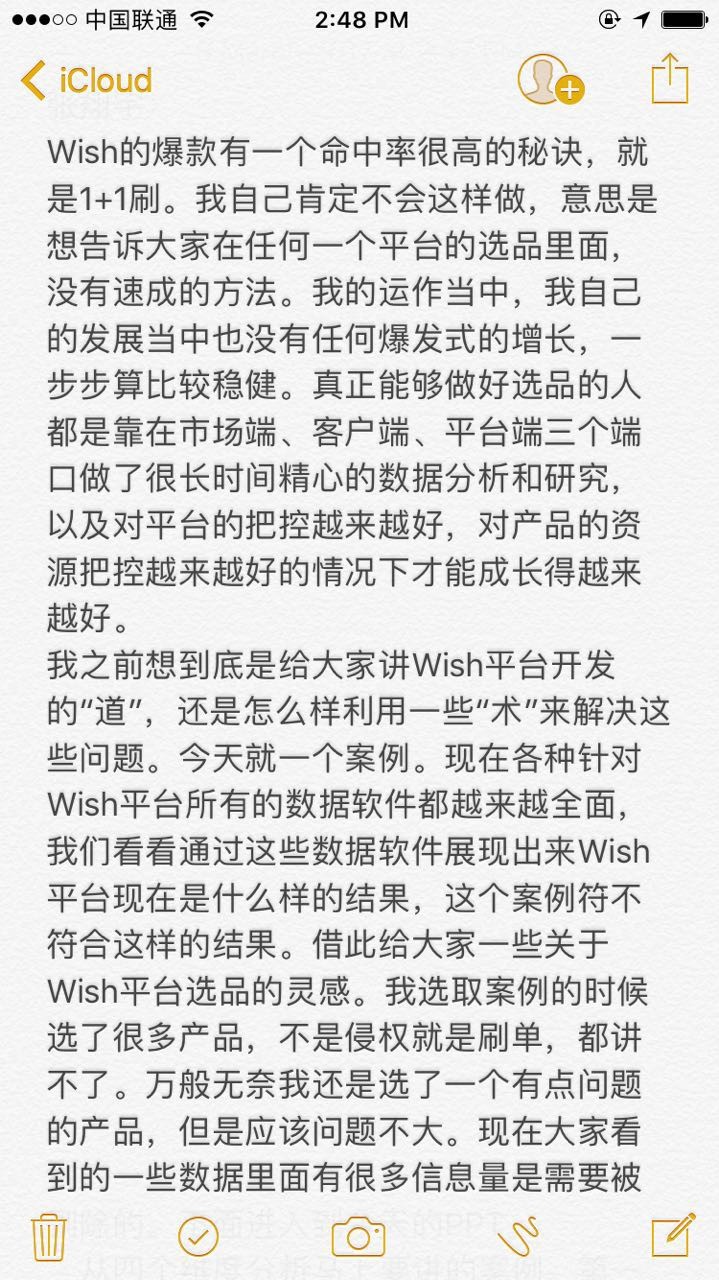Compose a new note

(x=672, y=1235)
